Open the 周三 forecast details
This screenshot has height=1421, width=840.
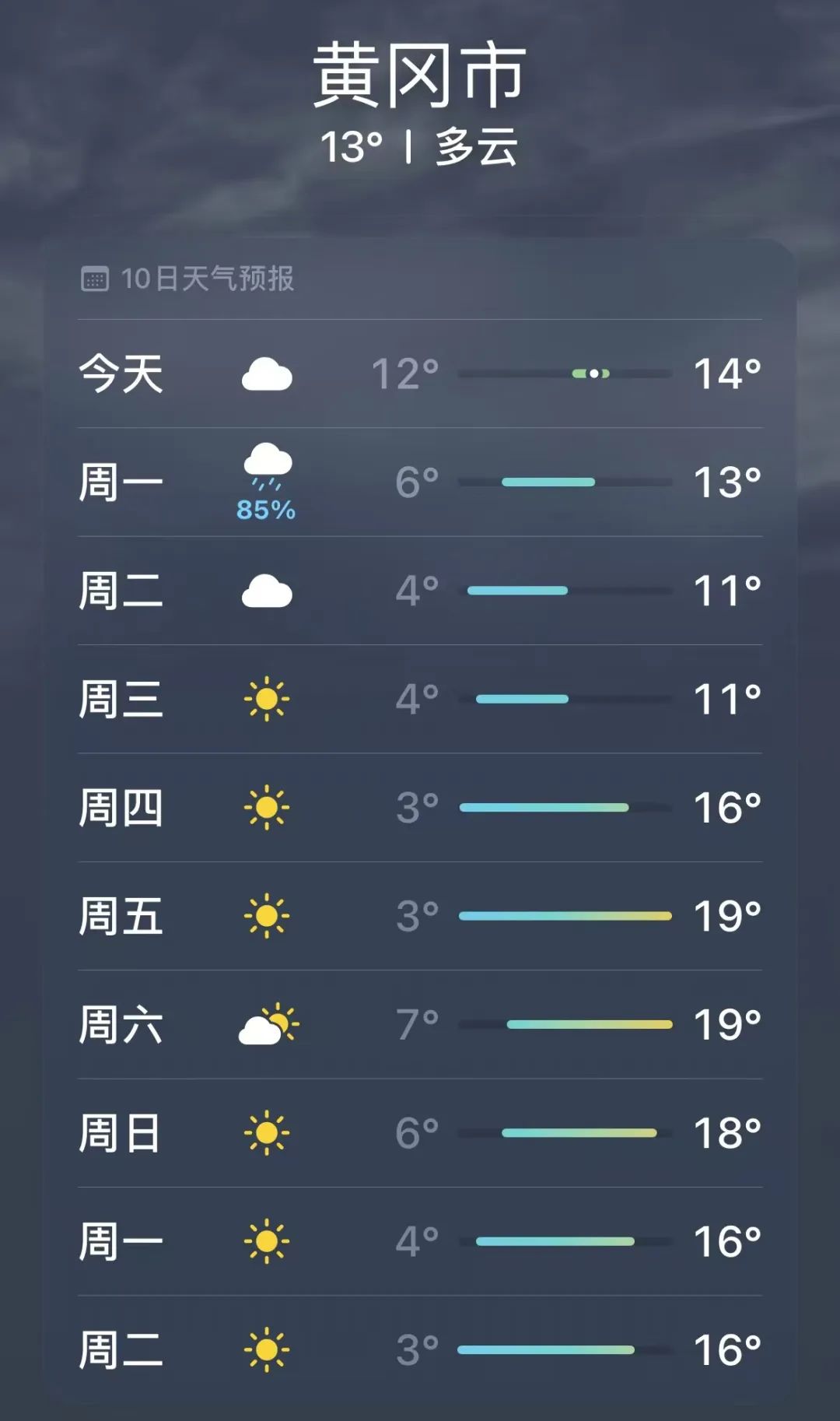tap(420, 699)
